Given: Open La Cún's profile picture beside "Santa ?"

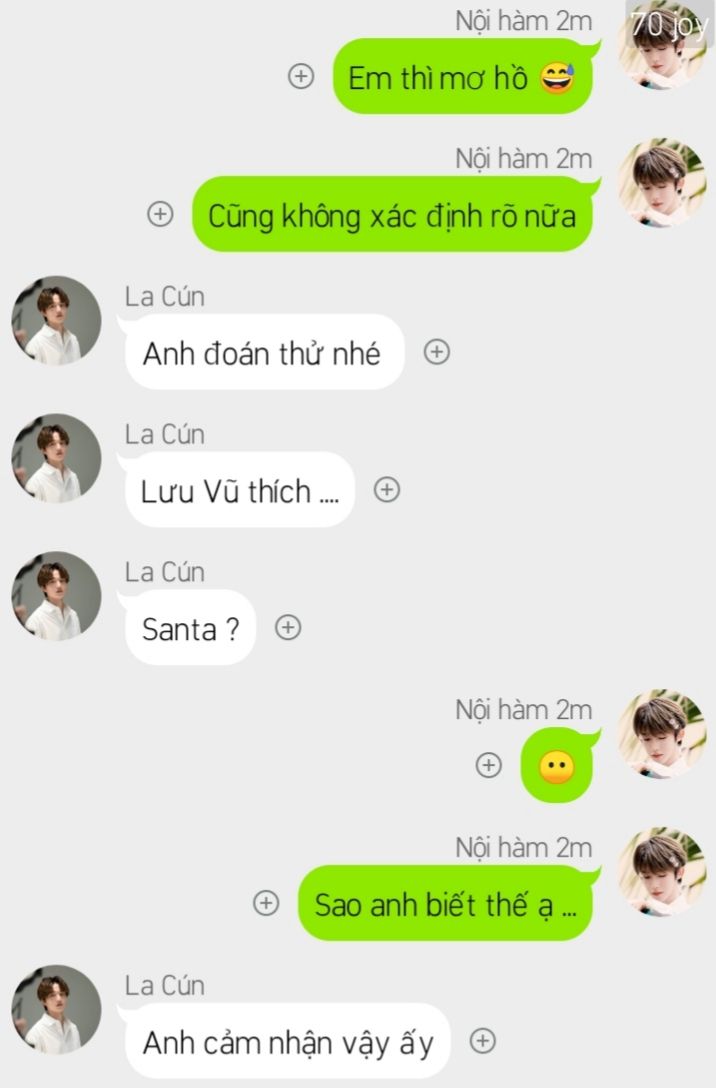Looking at the screenshot, I should [x=56, y=596].
